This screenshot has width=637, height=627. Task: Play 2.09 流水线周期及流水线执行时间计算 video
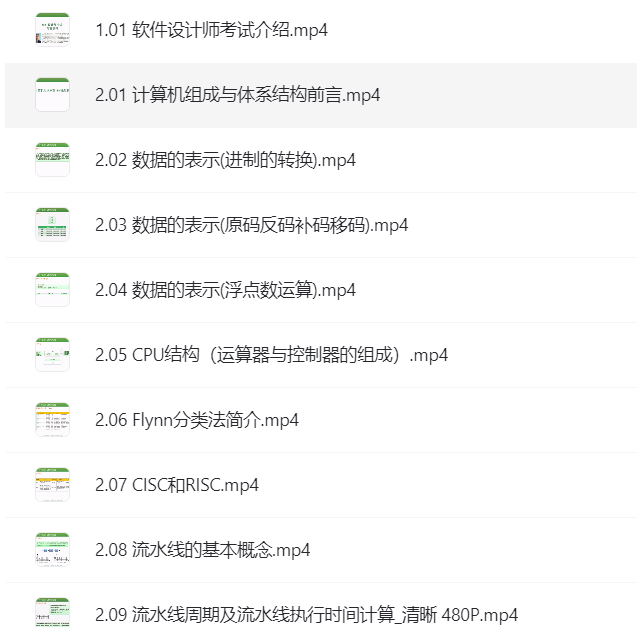306,615
